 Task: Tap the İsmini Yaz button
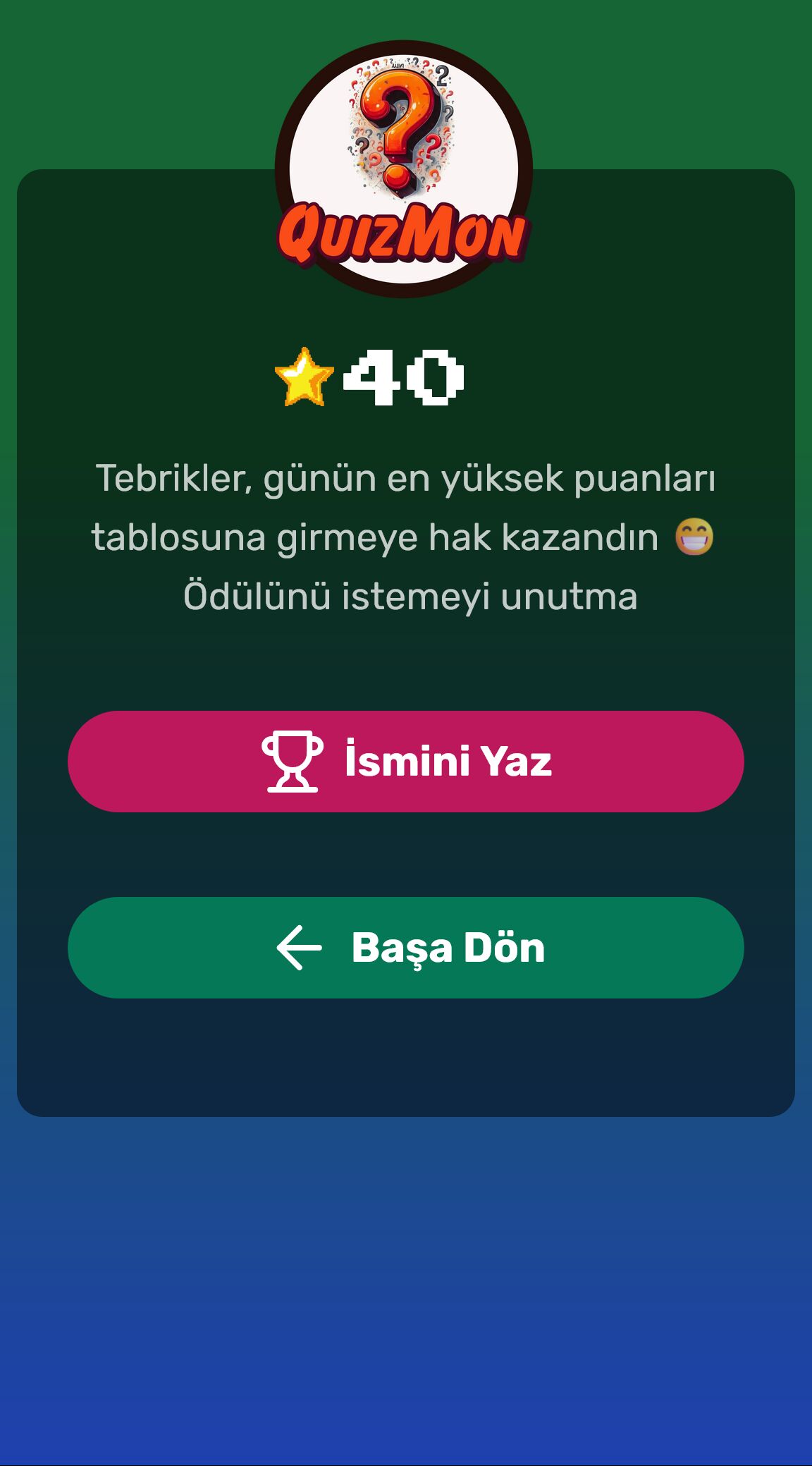pyautogui.click(x=406, y=762)
